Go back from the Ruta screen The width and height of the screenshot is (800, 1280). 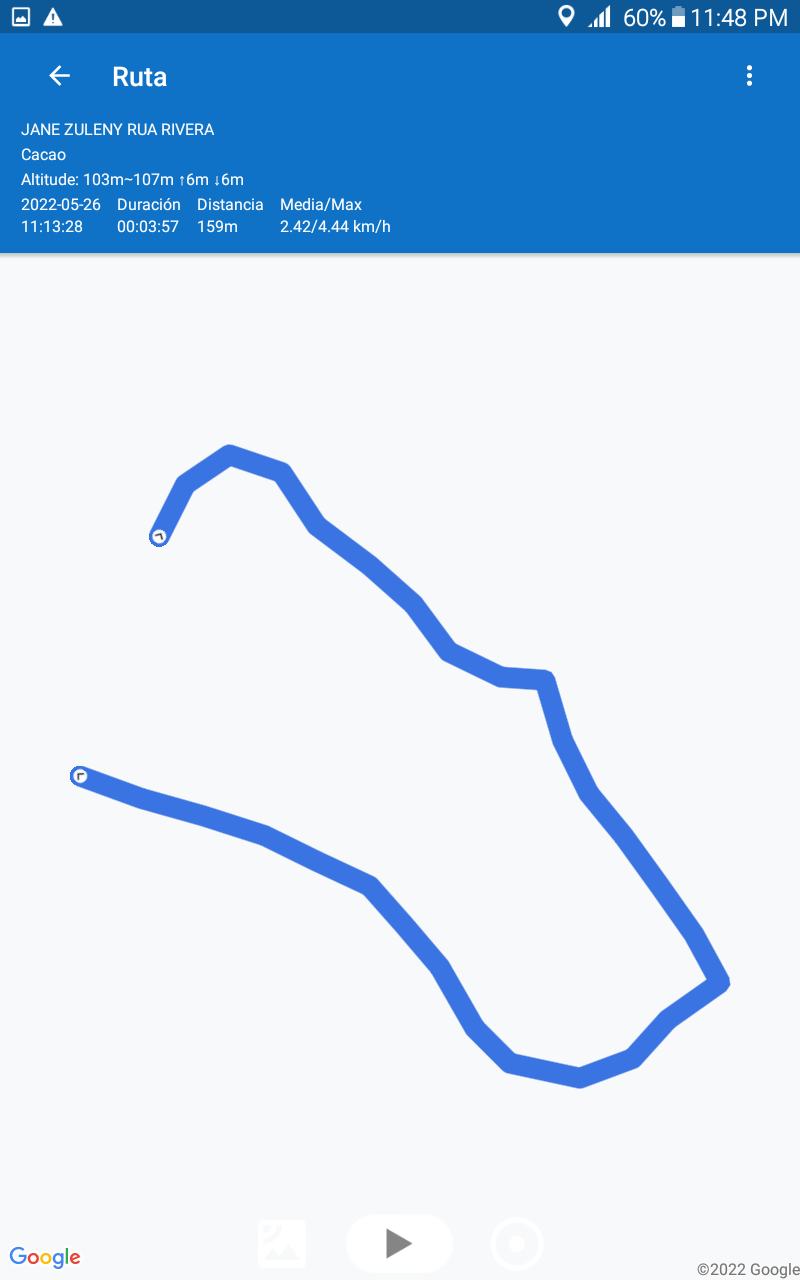[x=60, y=76]
